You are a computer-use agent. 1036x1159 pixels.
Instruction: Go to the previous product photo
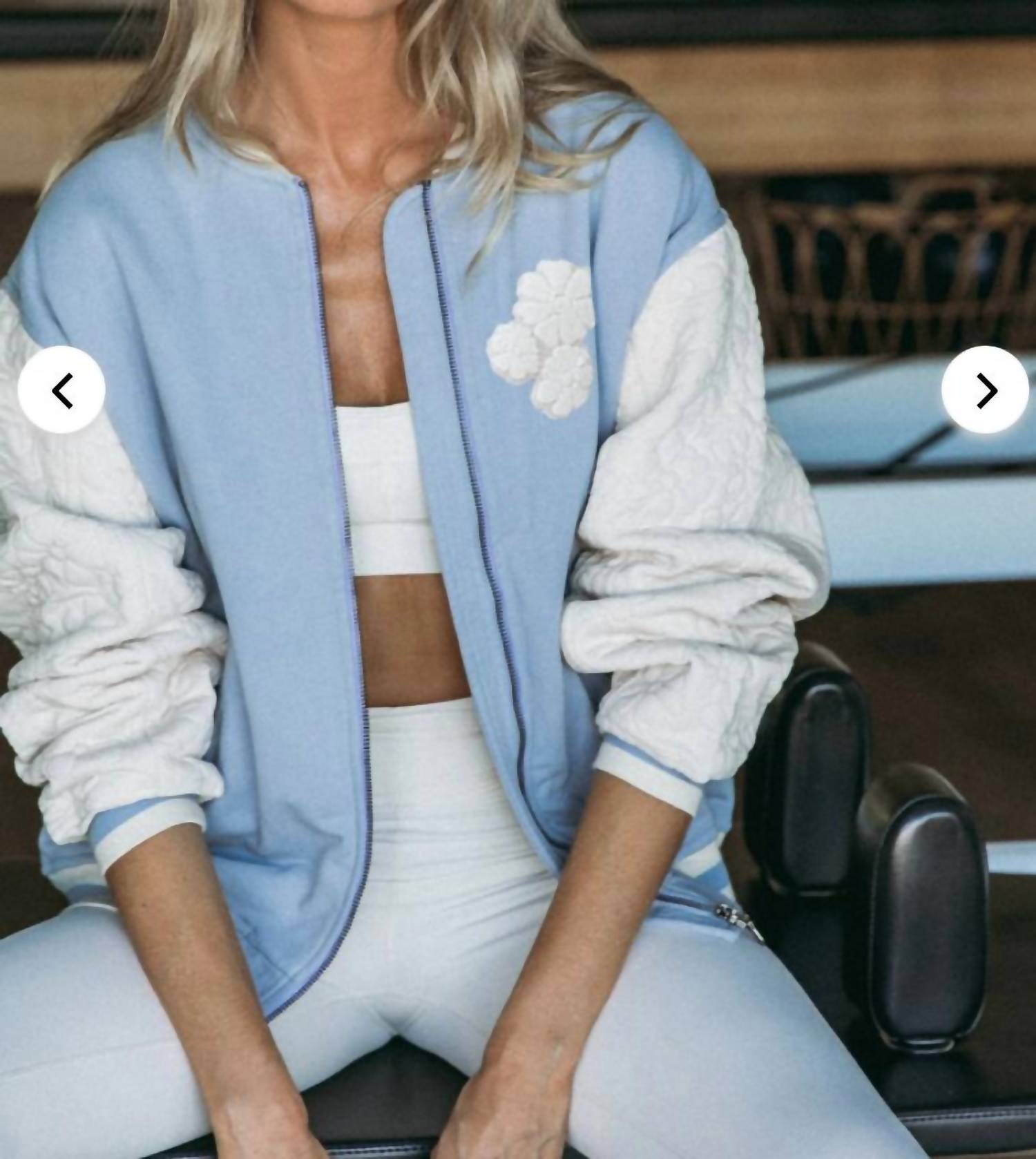61,390
